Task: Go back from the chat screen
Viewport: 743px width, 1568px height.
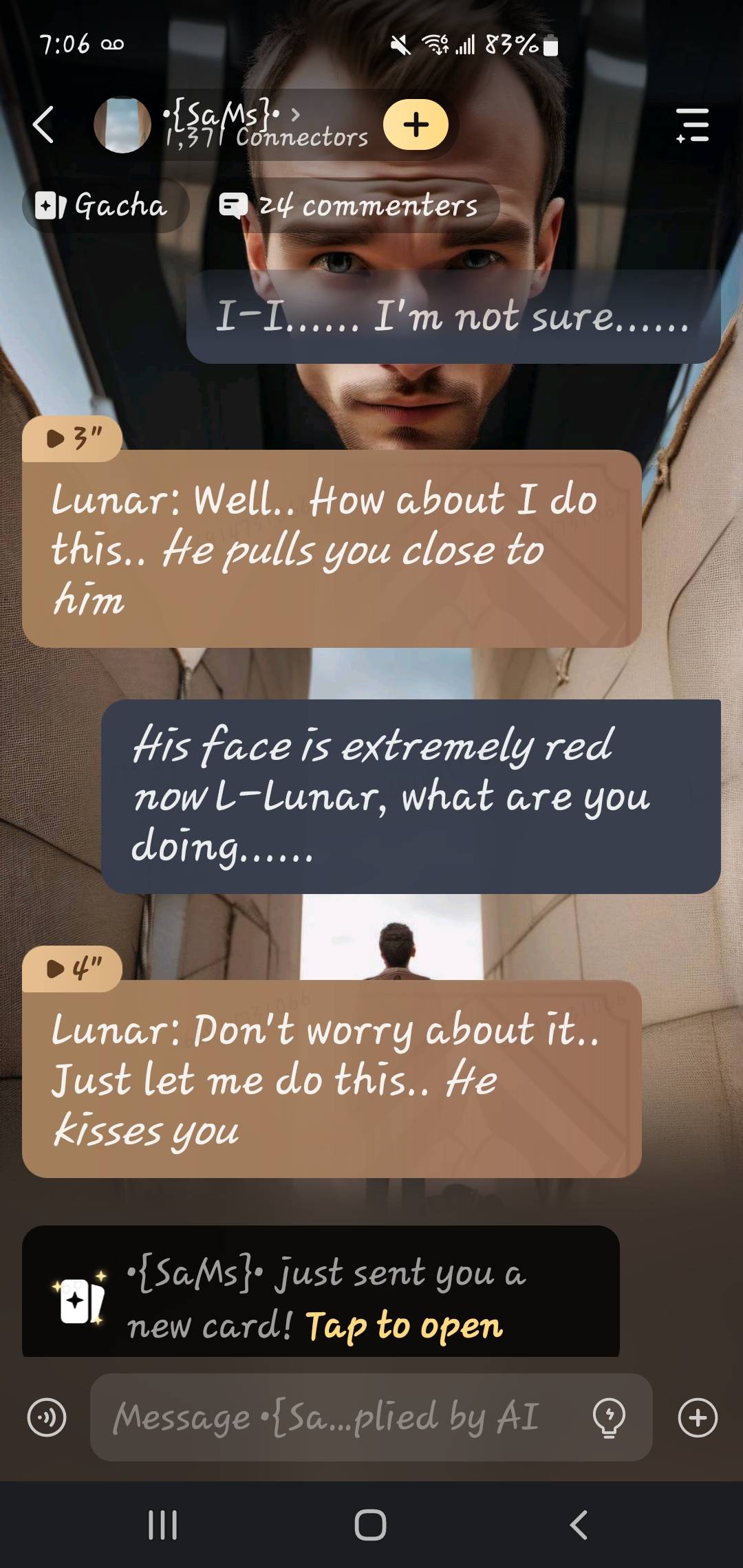Action: pyautogui.click(x=43, y=125)
